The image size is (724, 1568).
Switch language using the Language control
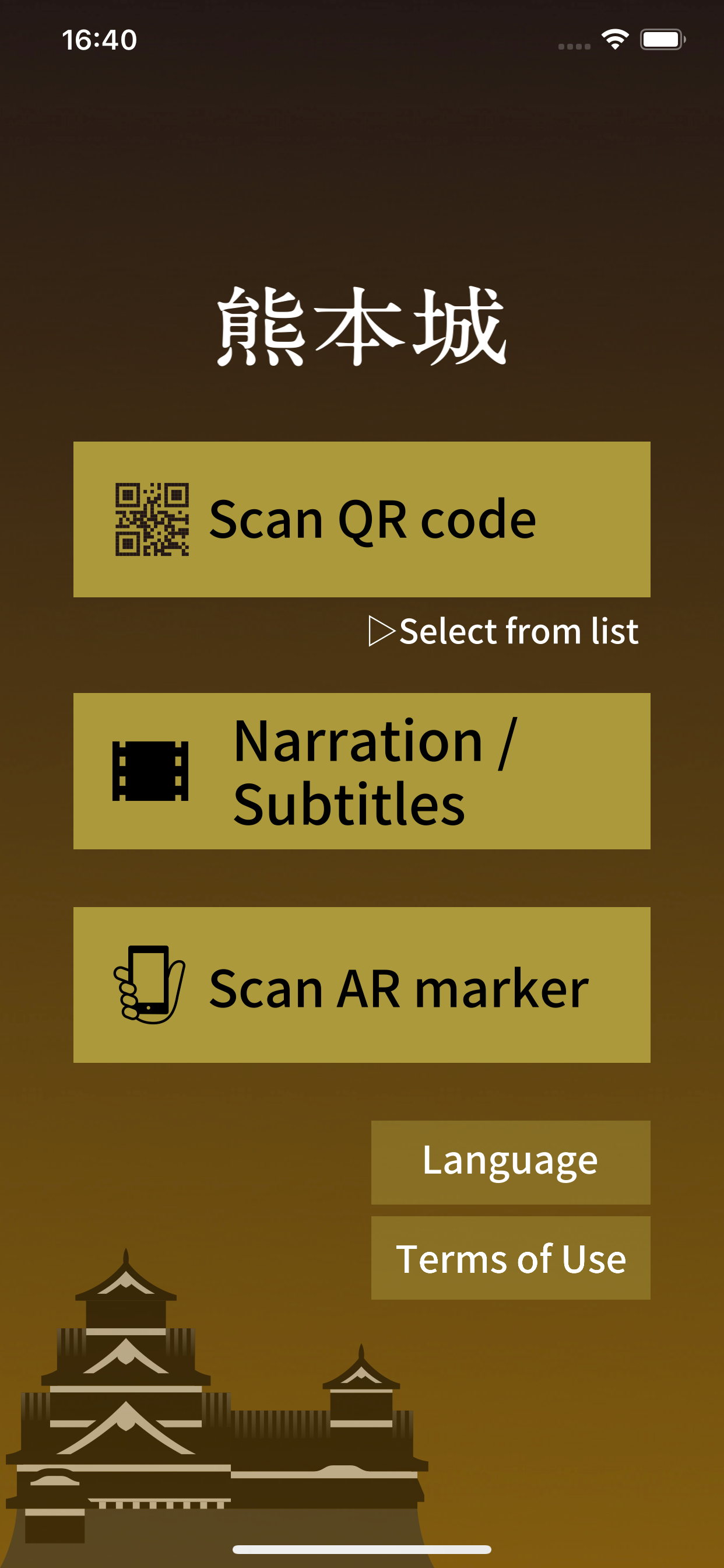tap(511, 1160)
